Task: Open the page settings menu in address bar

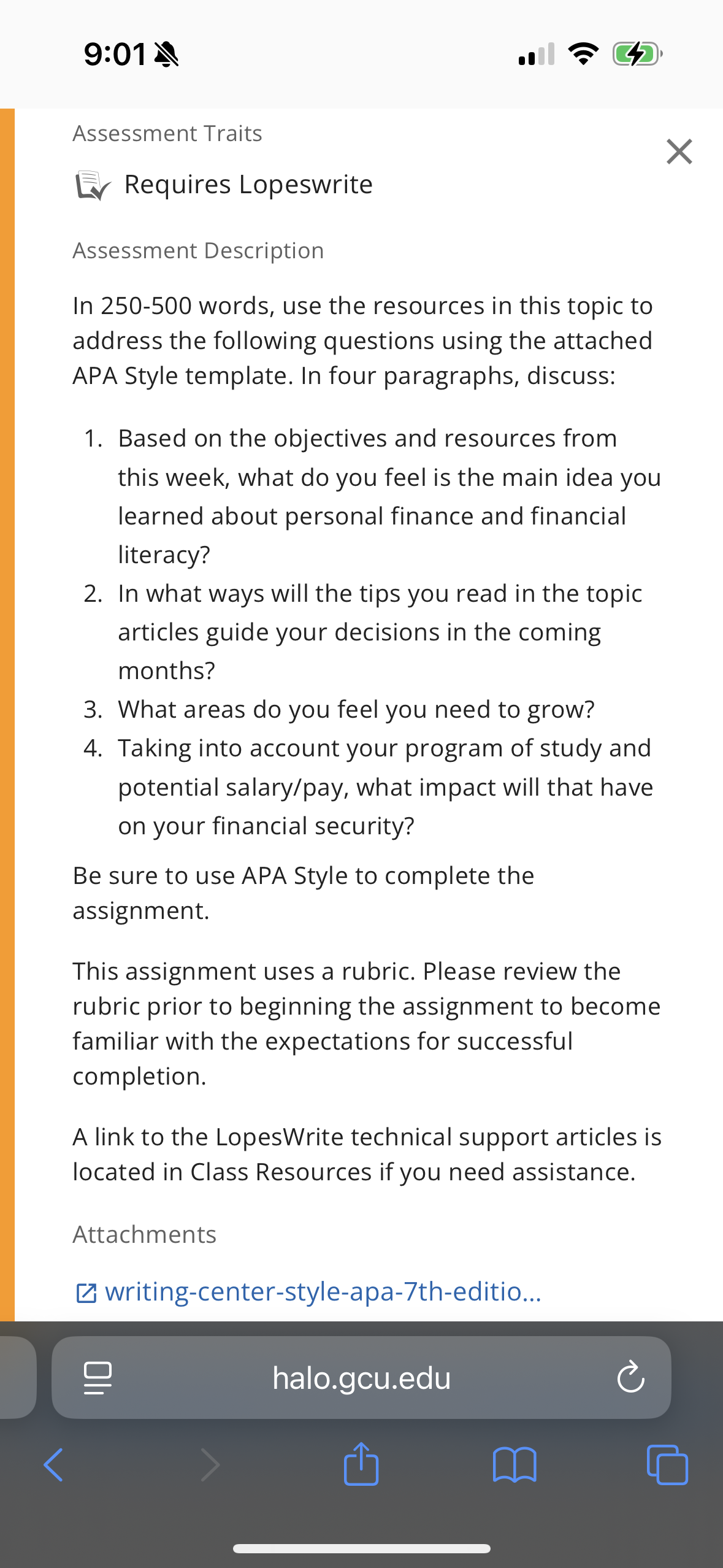Action: pos(98,1378)
